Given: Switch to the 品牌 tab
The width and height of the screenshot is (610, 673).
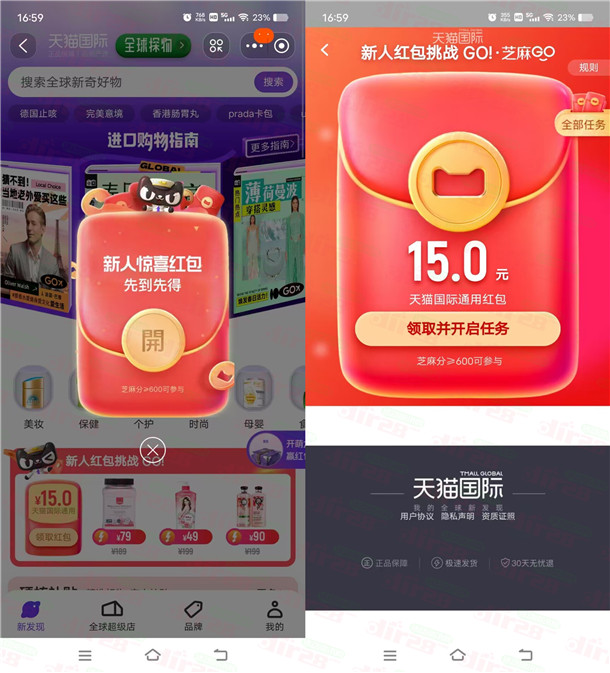Looking at the screenshot, I should (x=194, y=616).
